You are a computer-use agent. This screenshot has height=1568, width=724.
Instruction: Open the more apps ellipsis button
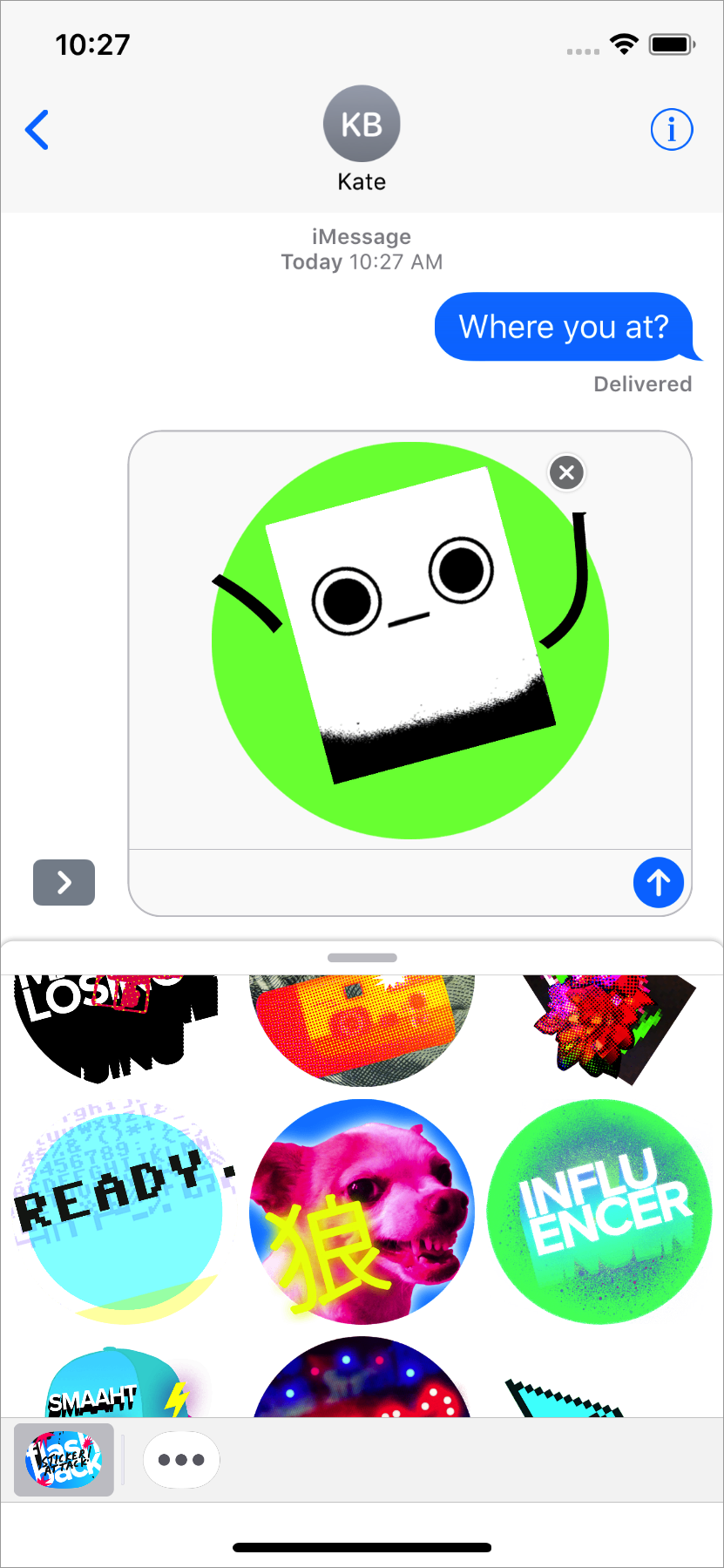[181, 1460]
